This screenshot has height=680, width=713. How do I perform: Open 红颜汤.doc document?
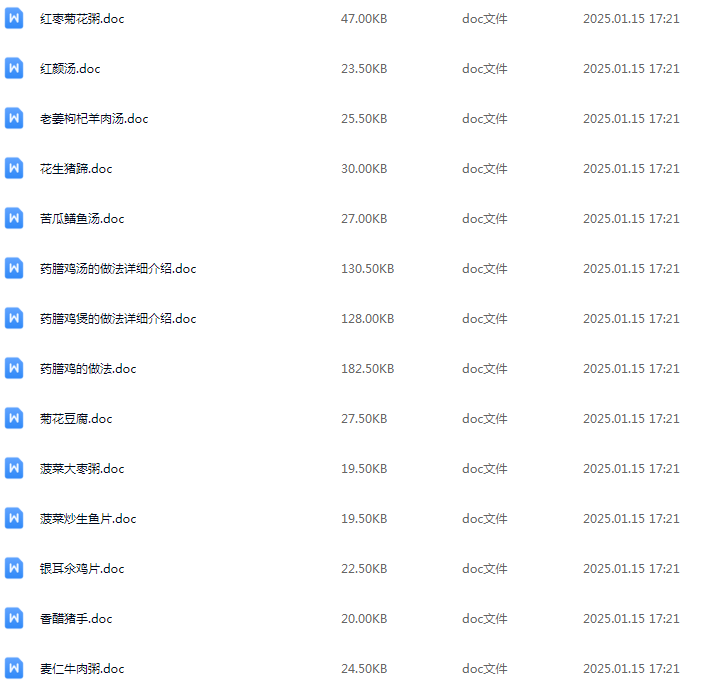[x=70, y=69]
